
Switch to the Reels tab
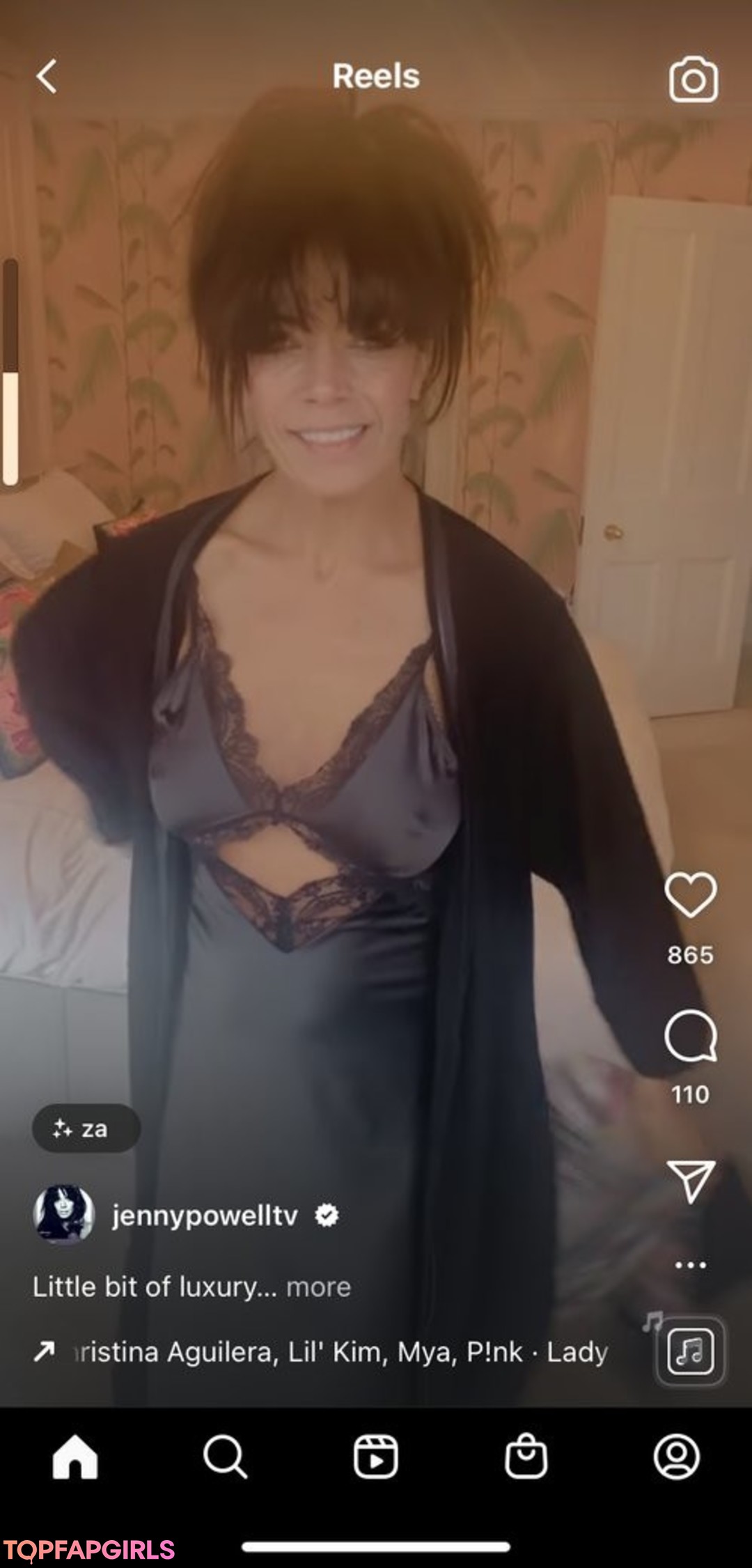point(376,1456)
